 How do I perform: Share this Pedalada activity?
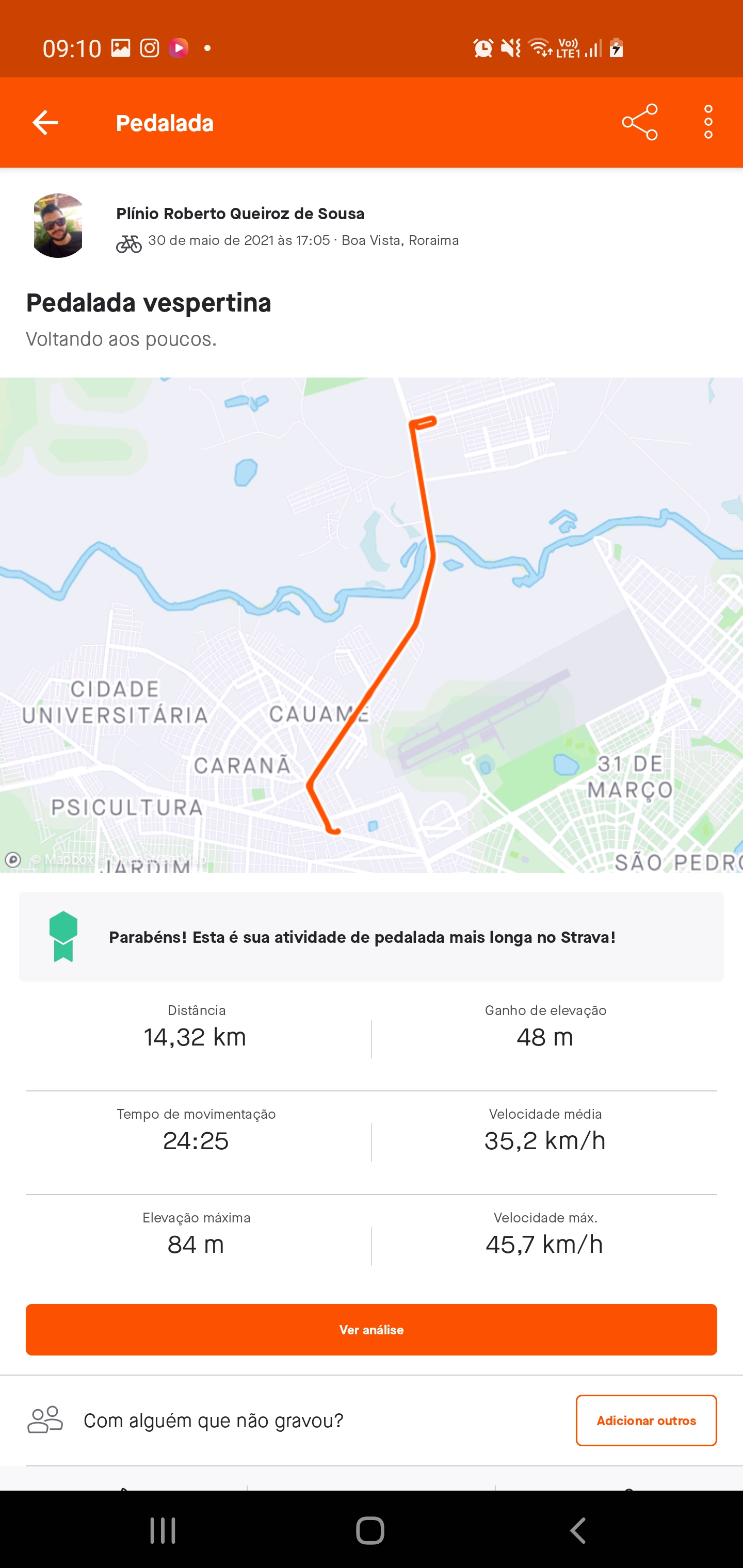pos(639,122)
